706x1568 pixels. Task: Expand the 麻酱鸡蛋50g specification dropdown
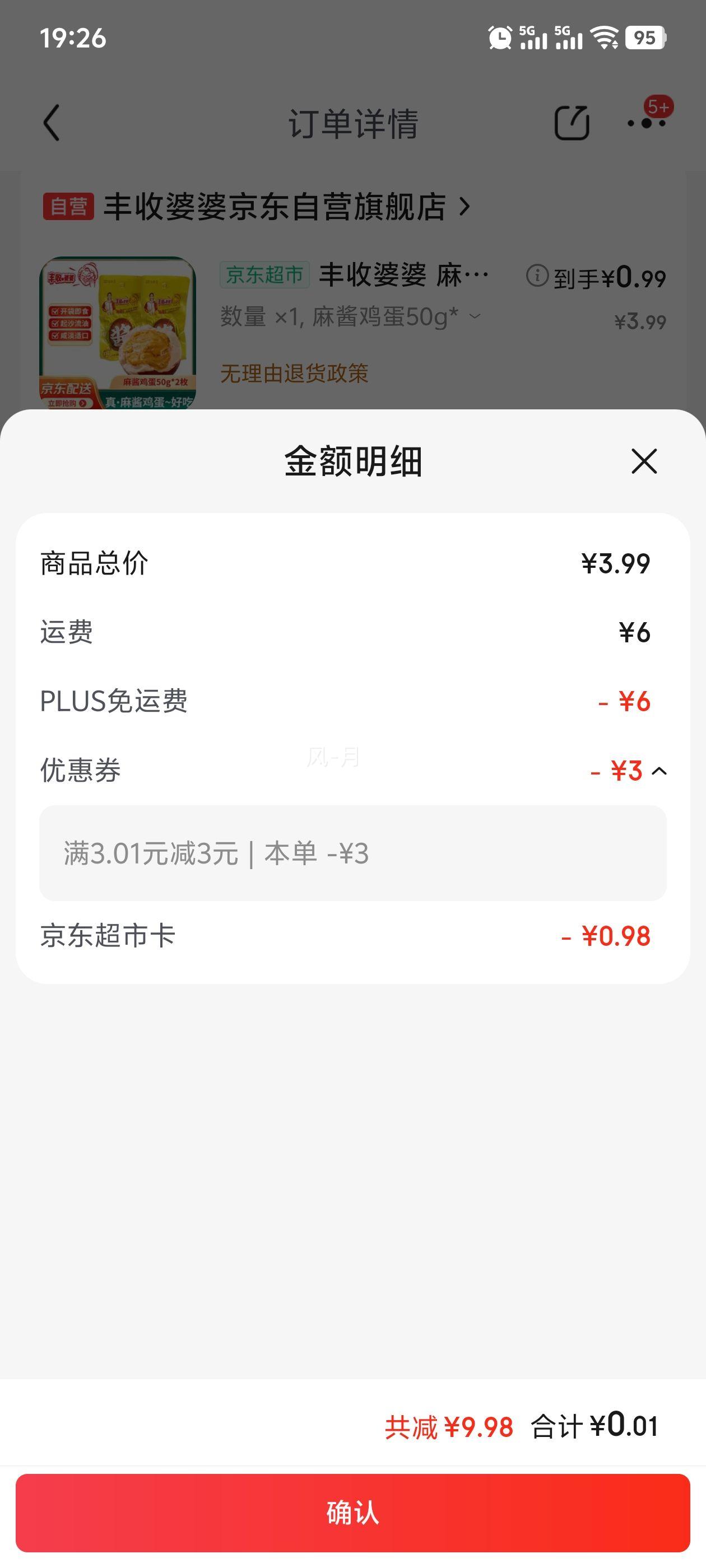(476, 316)
